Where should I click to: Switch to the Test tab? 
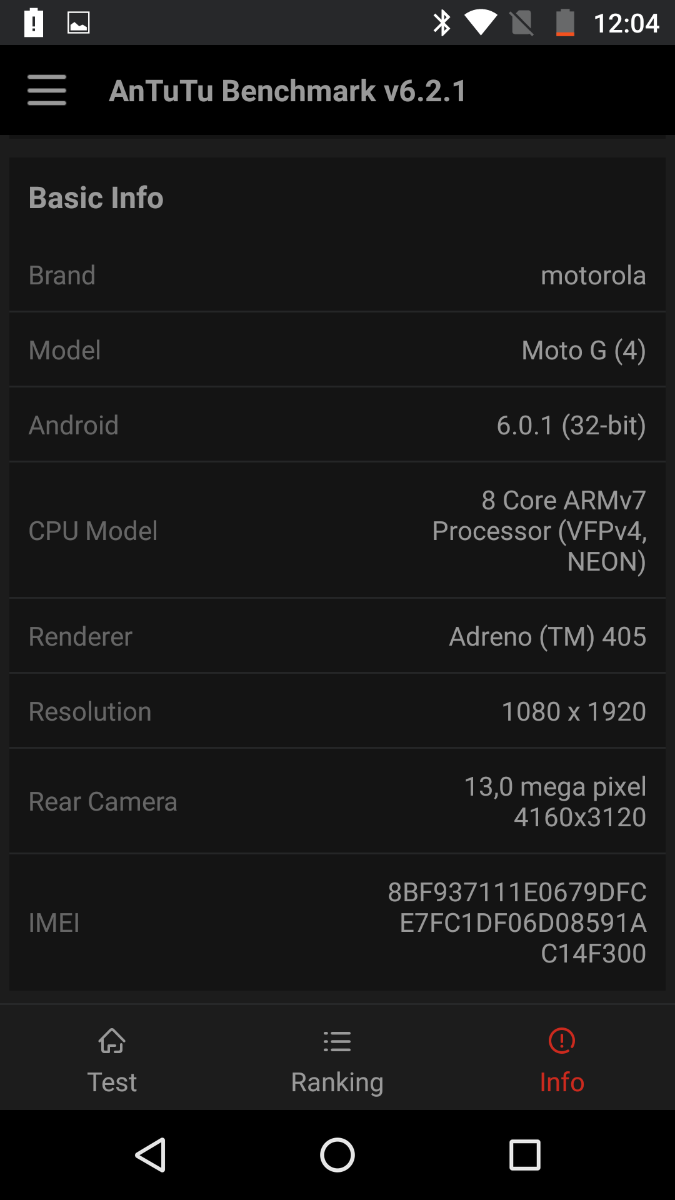pyautogui.click(x=112, y=1060)
